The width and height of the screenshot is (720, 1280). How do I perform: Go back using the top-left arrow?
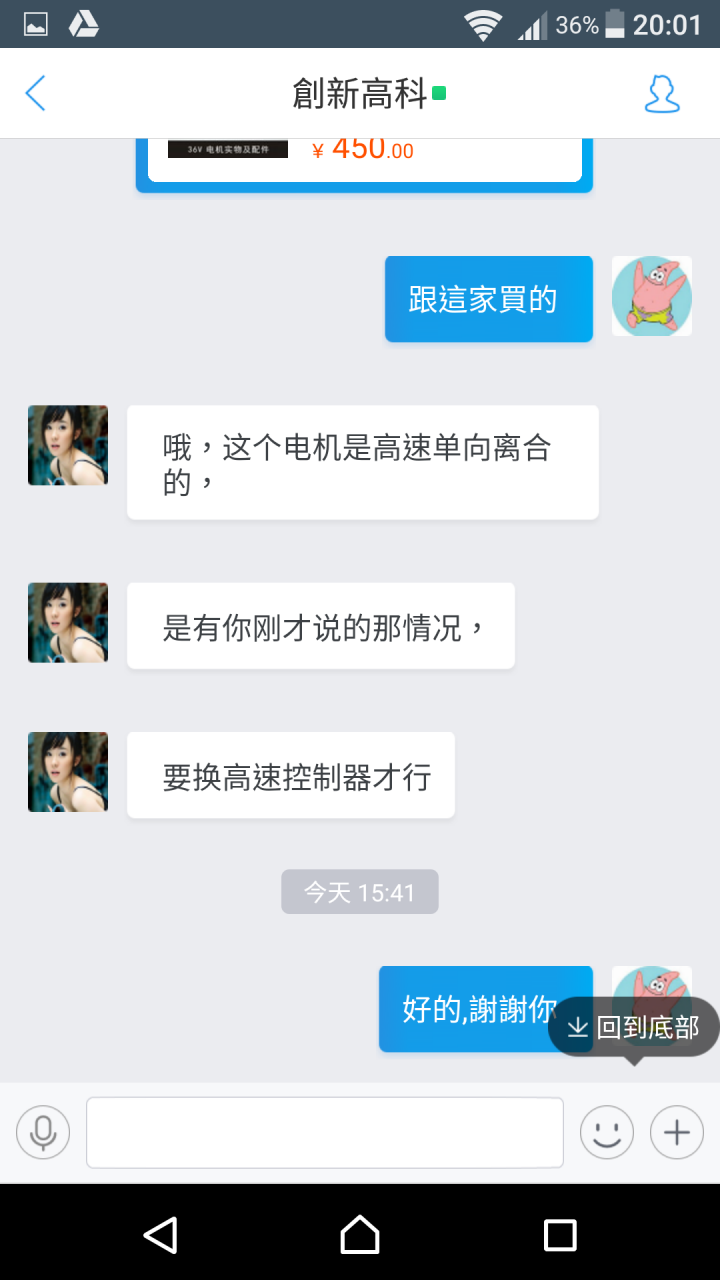tap(36, 94)
